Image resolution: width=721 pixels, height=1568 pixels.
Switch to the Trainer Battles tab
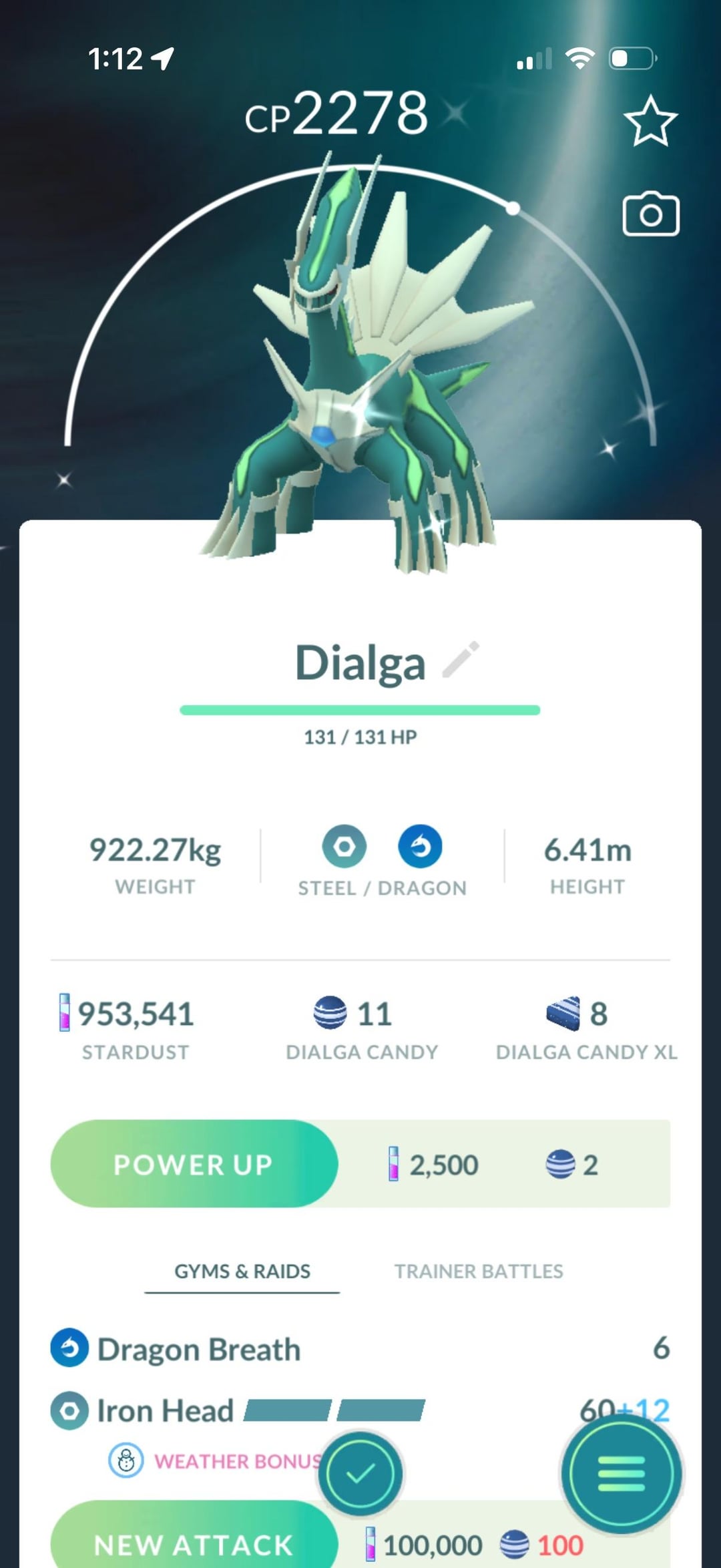[x=479, y=1271]
